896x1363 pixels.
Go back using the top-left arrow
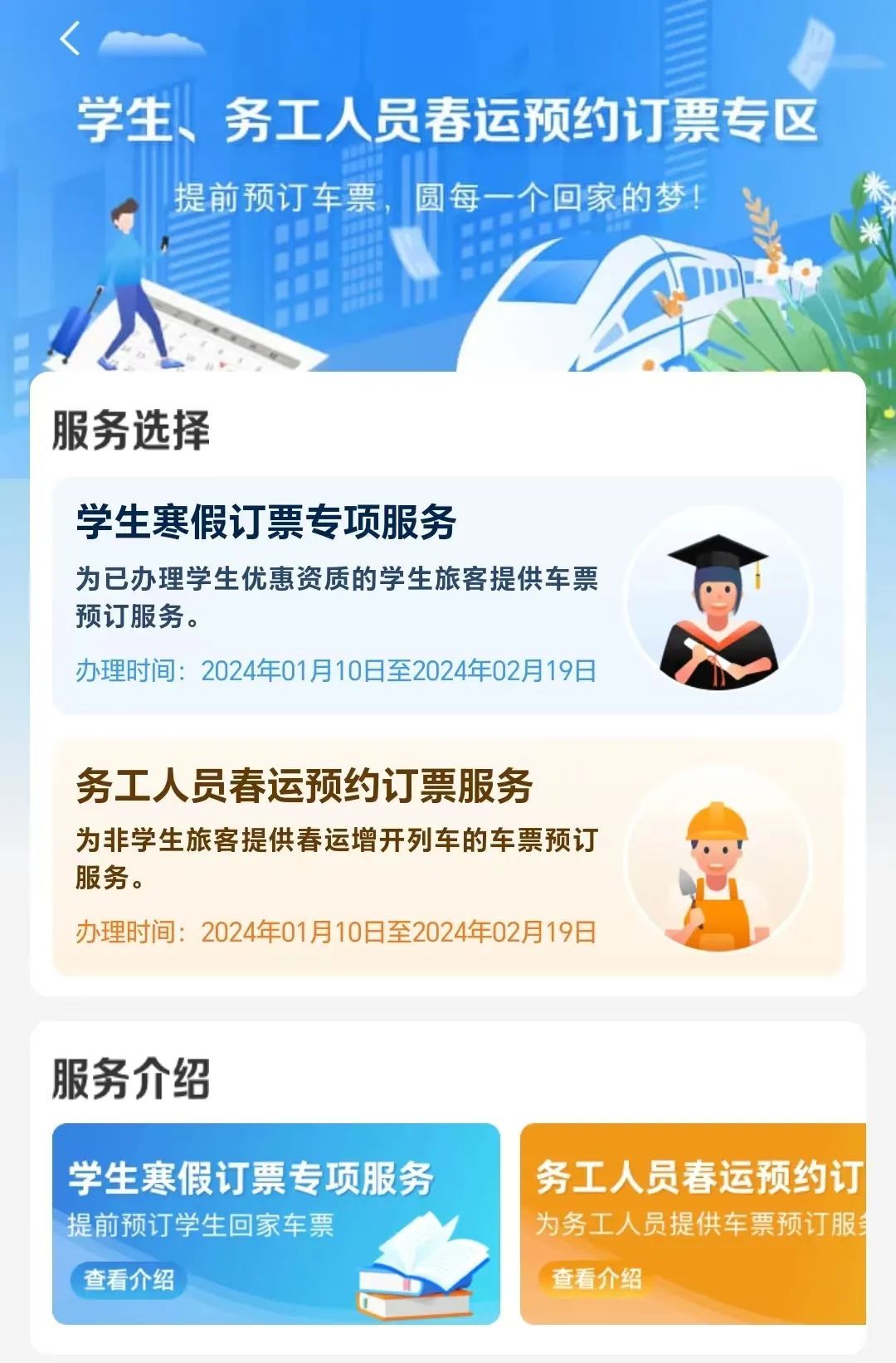[x=71, y=38]
